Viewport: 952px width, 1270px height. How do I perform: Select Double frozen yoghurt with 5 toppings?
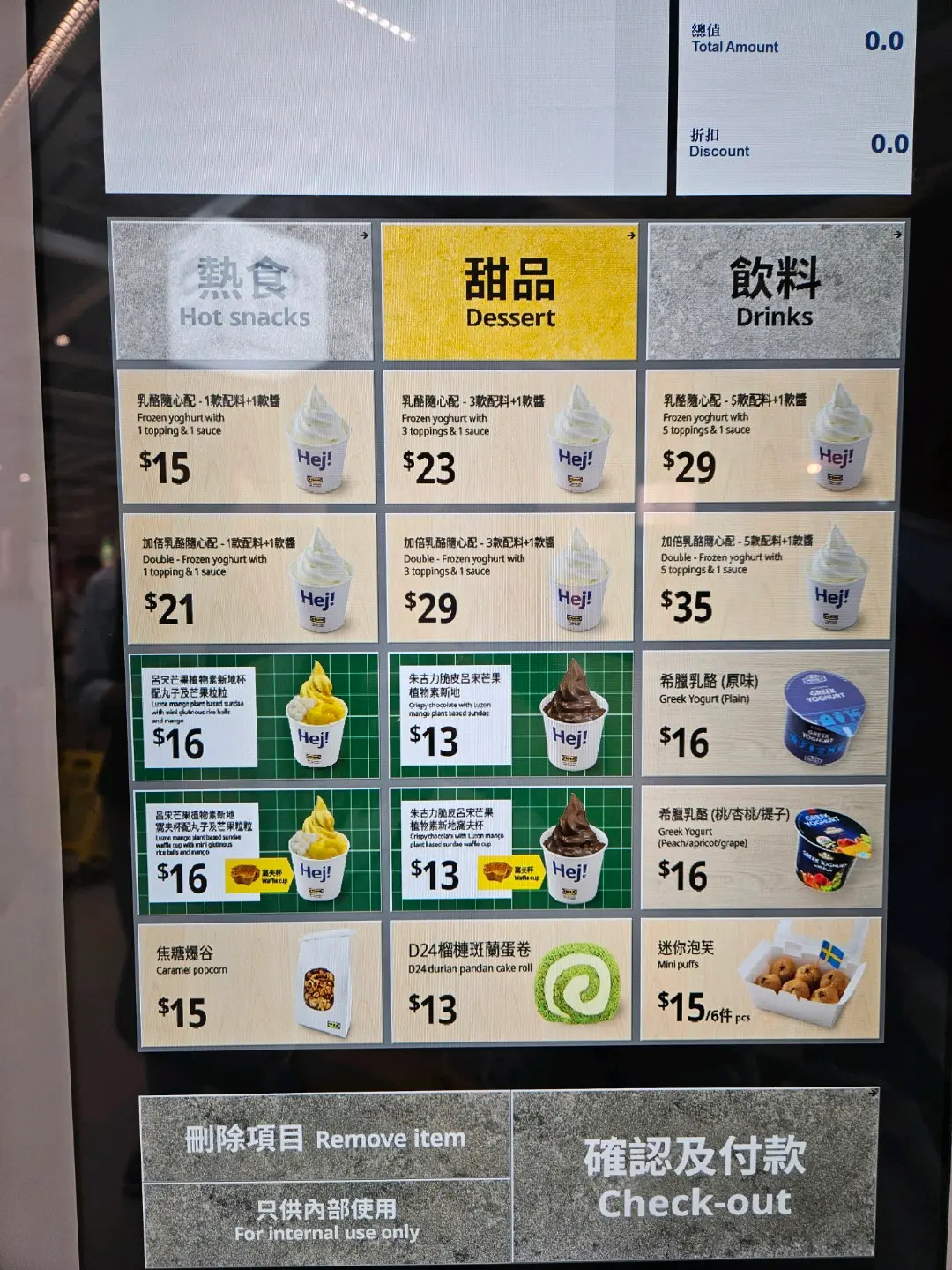click(766, 575)
